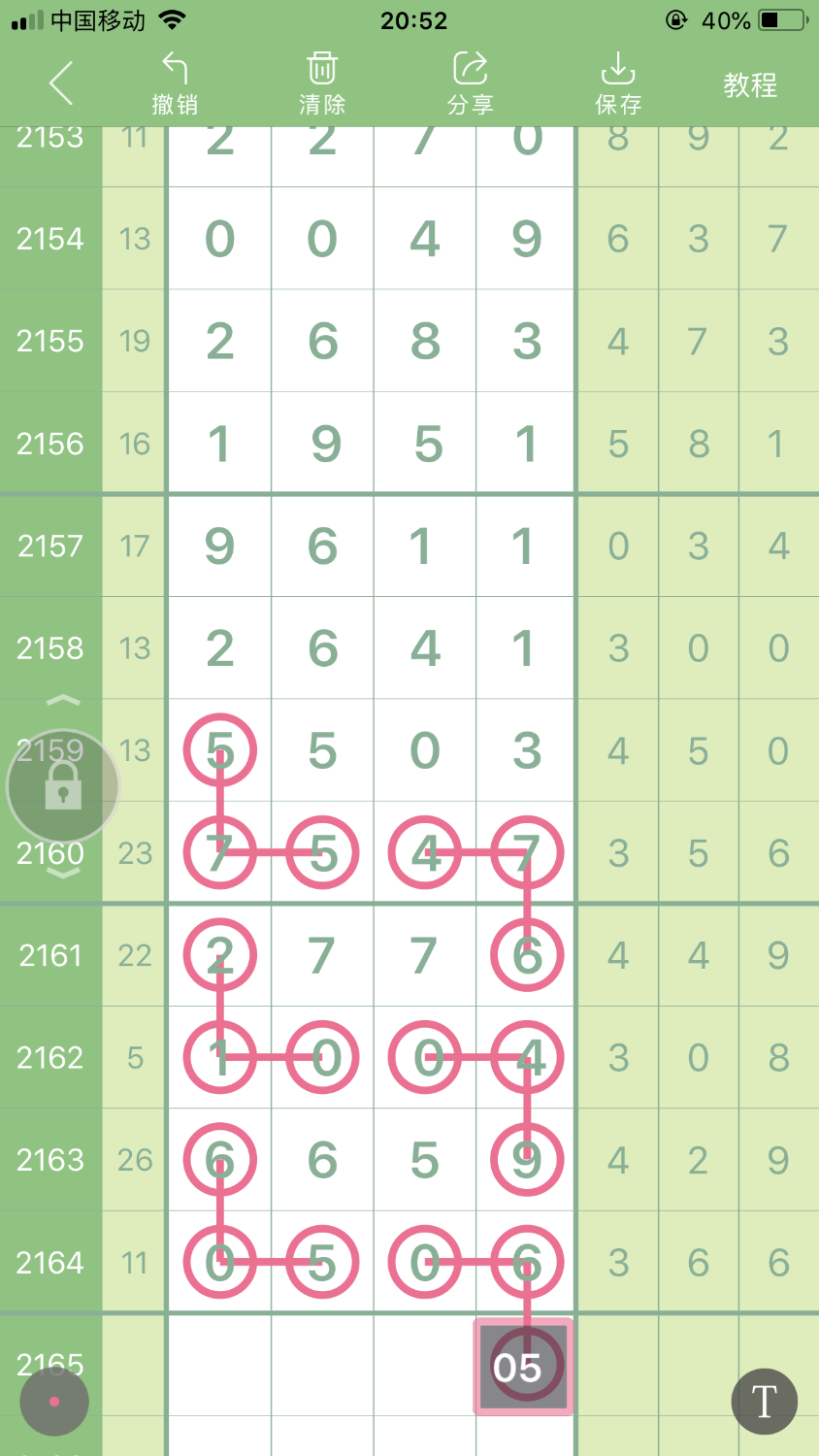Tap the floating lock button
The image size is (819, 1456).
click(x=63, y=785)
